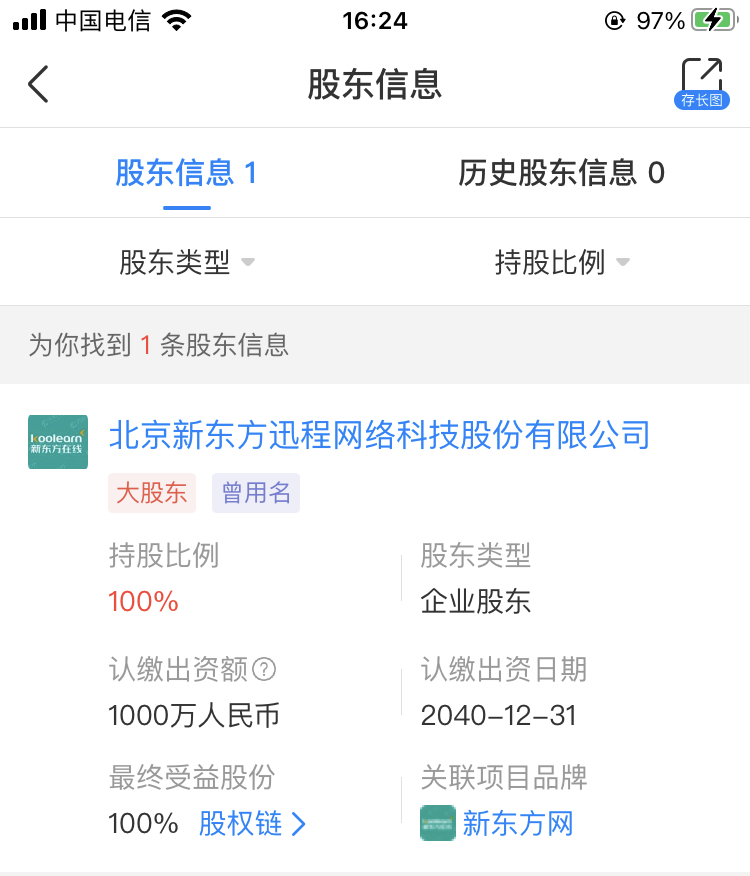Tap the 16:24 clock in status bar

click(x=375, y=17)
